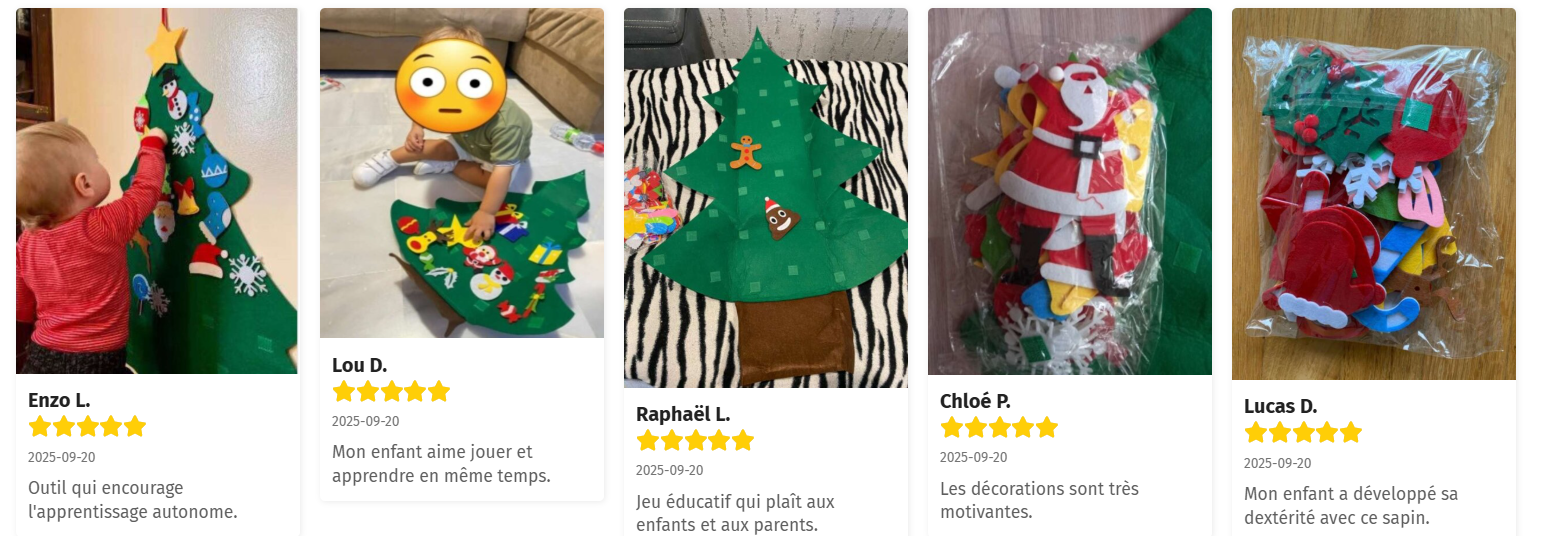View Lou D.'s review photo
Viewport: 1548px width, 536px height.
click(461, 173)
